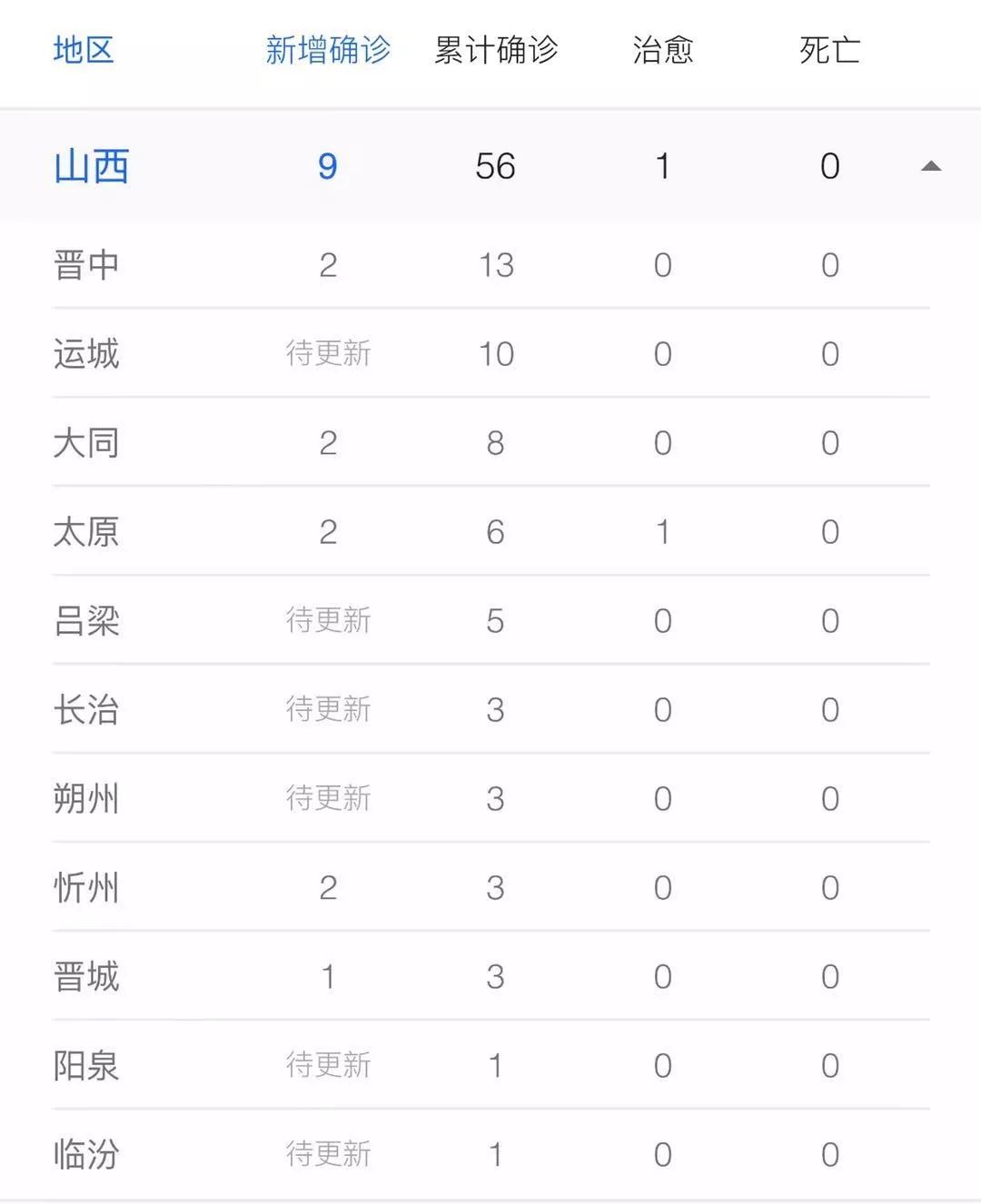
Task: Sort table by 死亡 column
Action: (x=829, y=50)
